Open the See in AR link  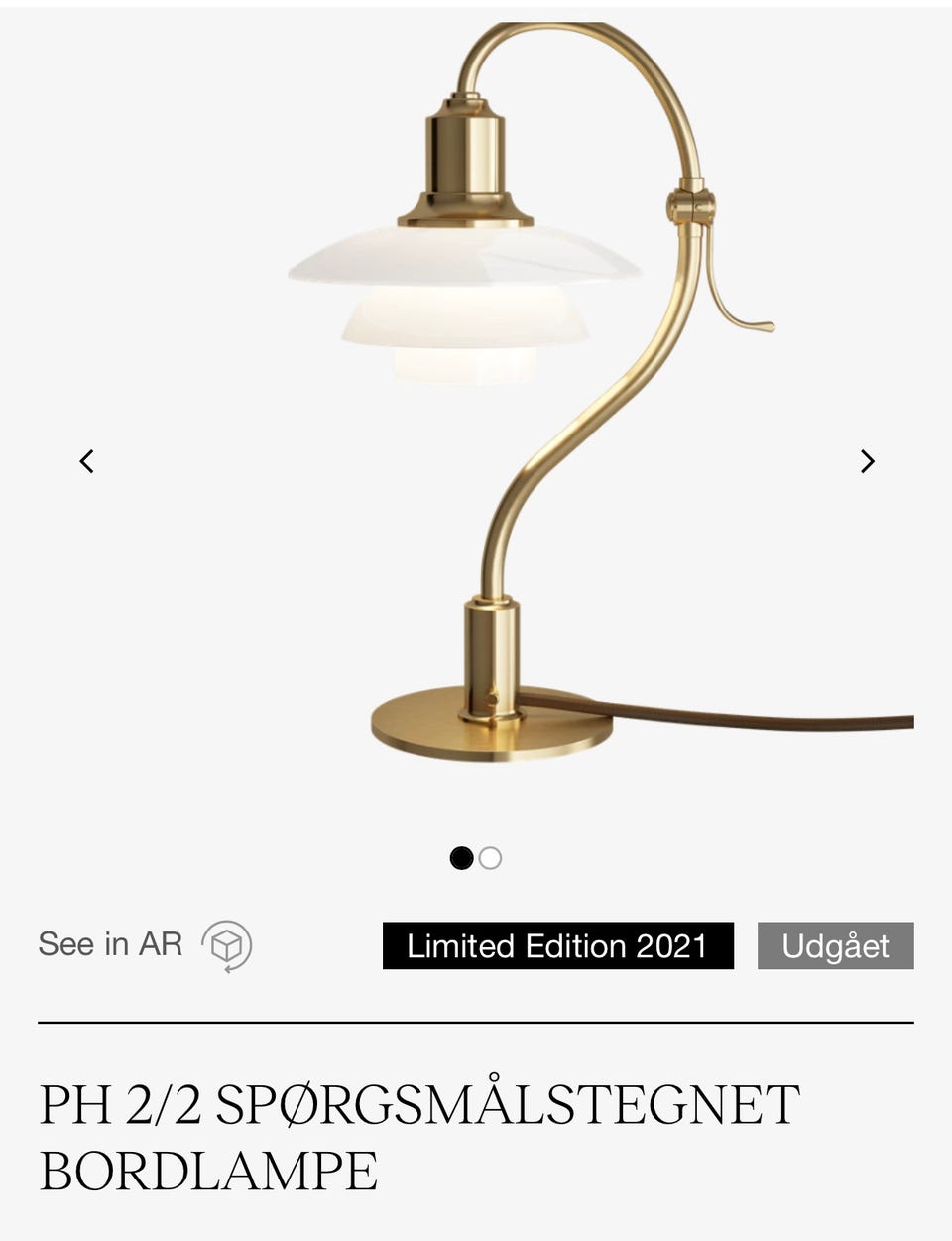(x=109, y=945)
